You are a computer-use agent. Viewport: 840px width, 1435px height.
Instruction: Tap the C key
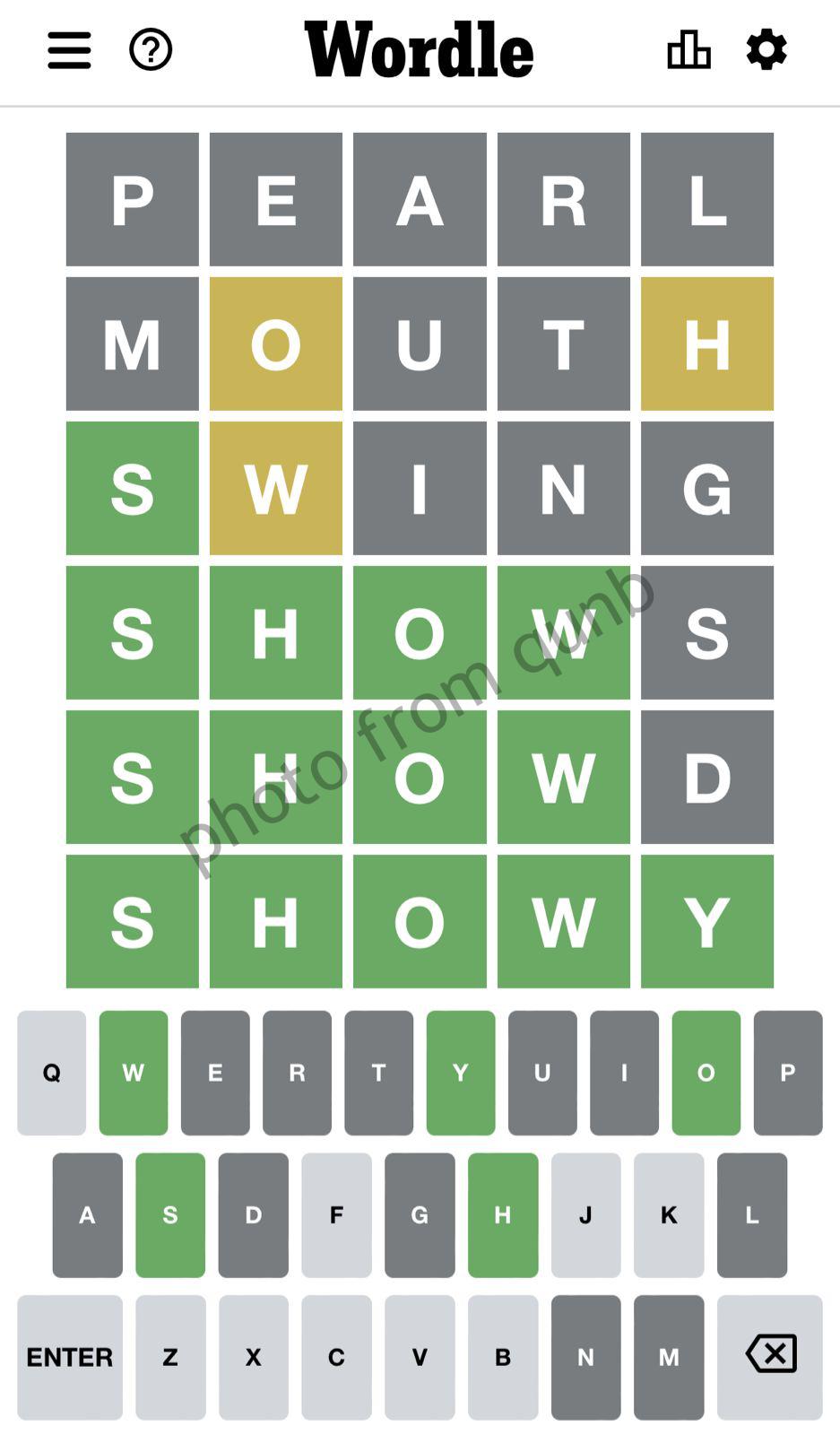pyautogui.click(x=336, y=1357)
